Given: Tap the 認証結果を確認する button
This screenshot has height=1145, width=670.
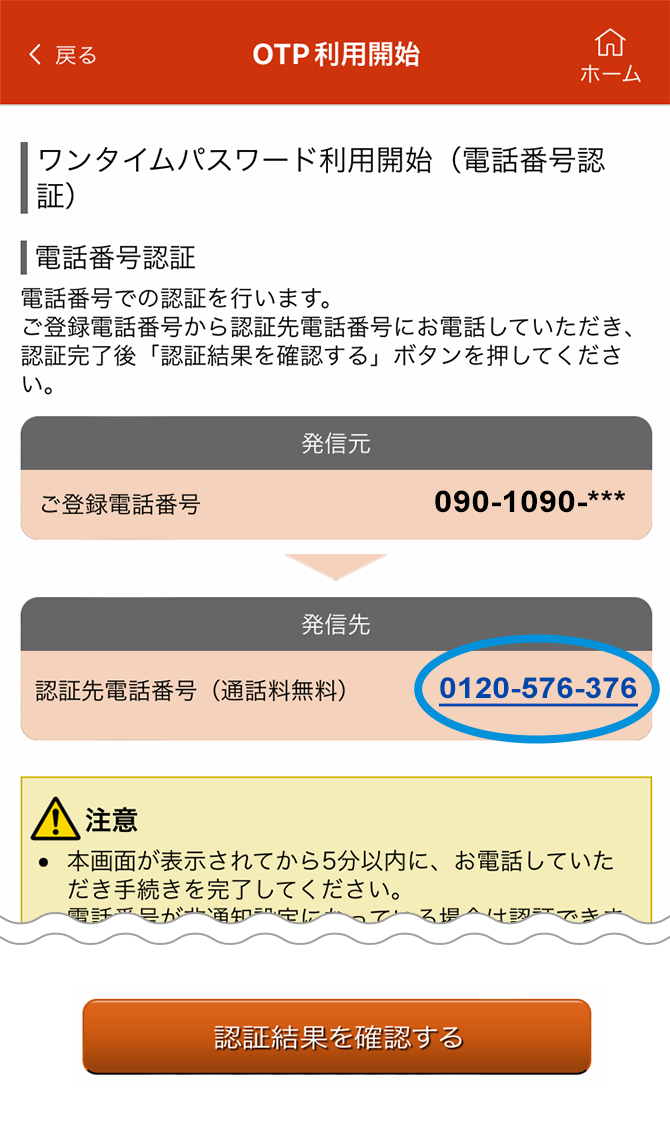Looking at the screenshot, I should [336, 1036].
